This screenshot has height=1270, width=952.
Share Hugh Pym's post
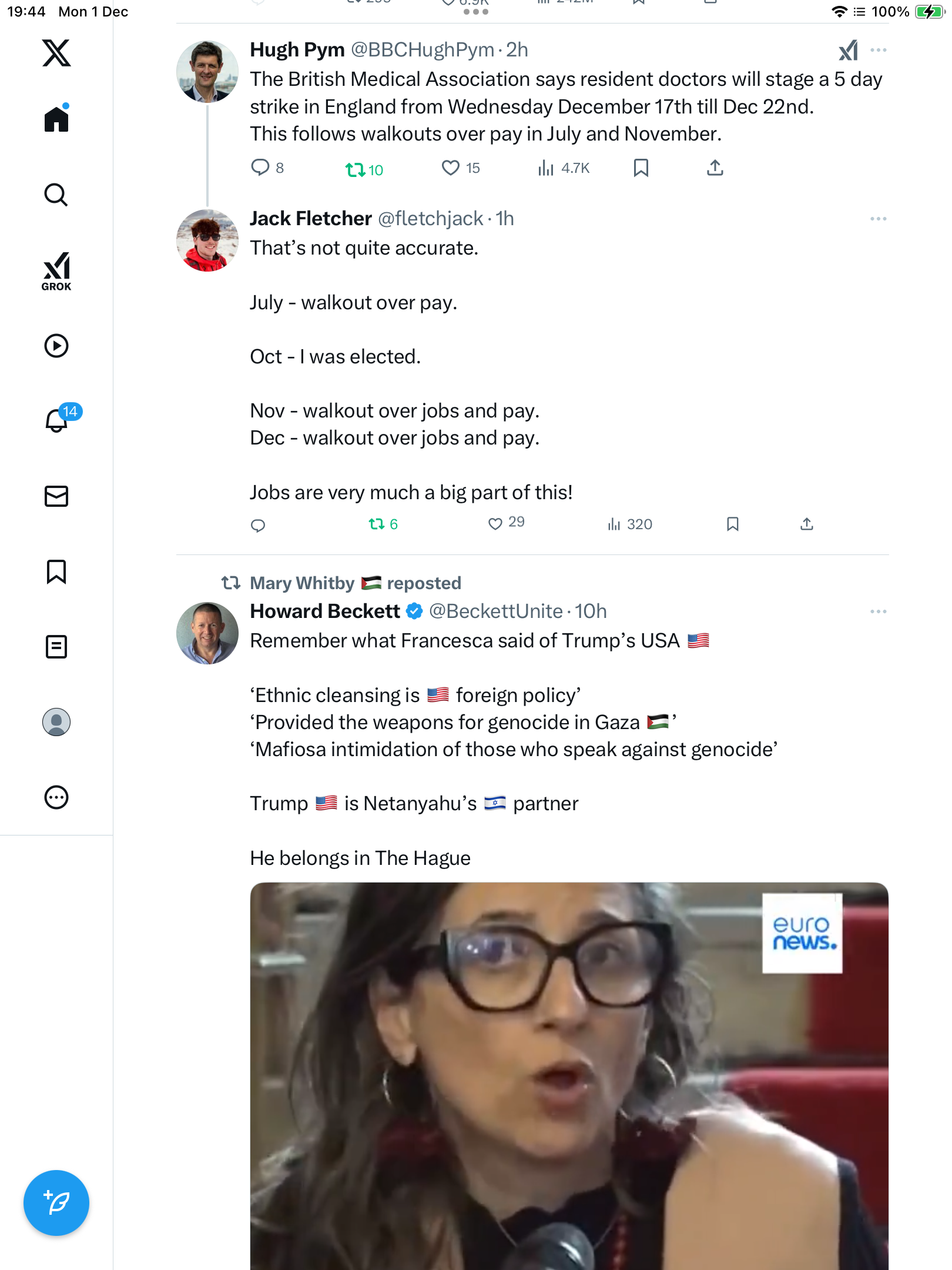click(x=715, y=168)
